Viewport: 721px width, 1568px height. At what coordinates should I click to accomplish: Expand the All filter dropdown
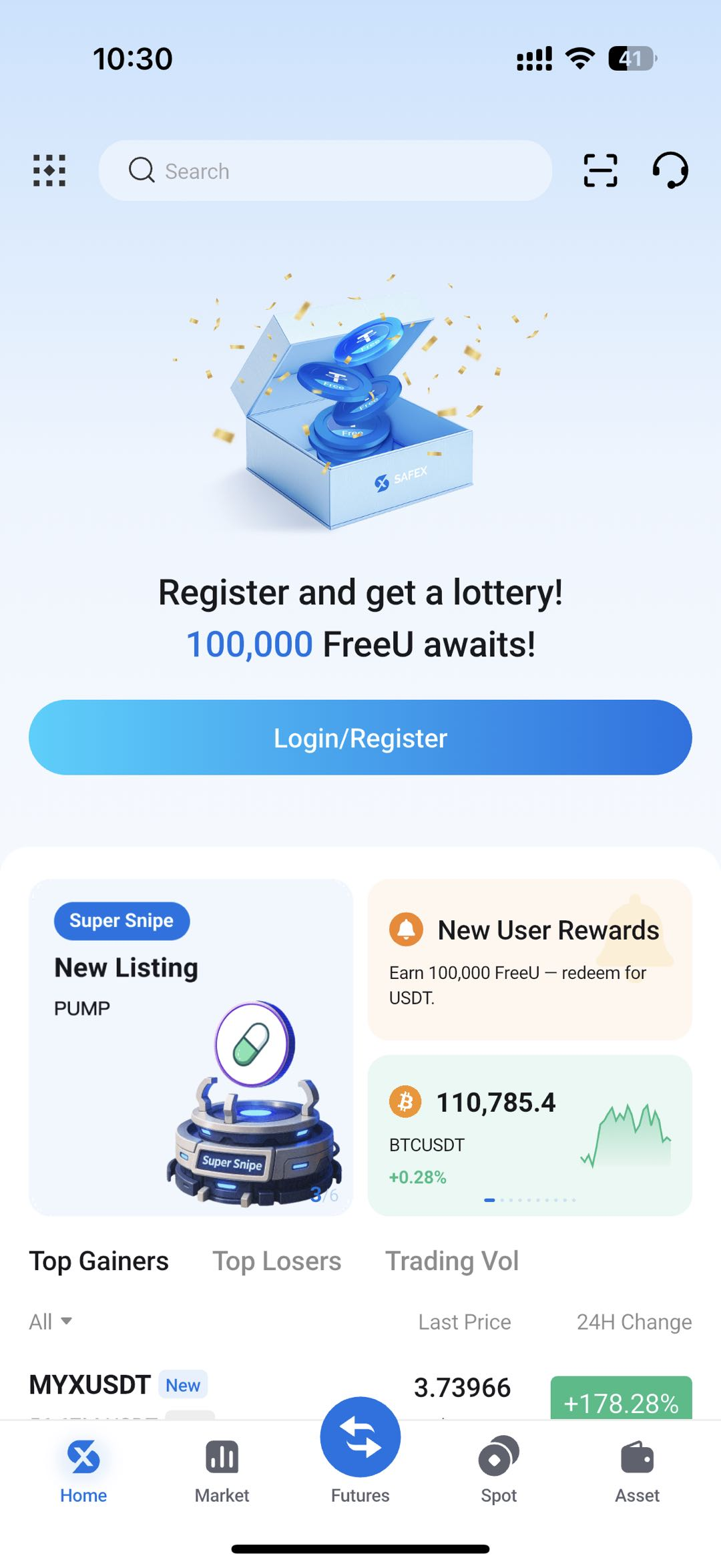click(51, 1322)
